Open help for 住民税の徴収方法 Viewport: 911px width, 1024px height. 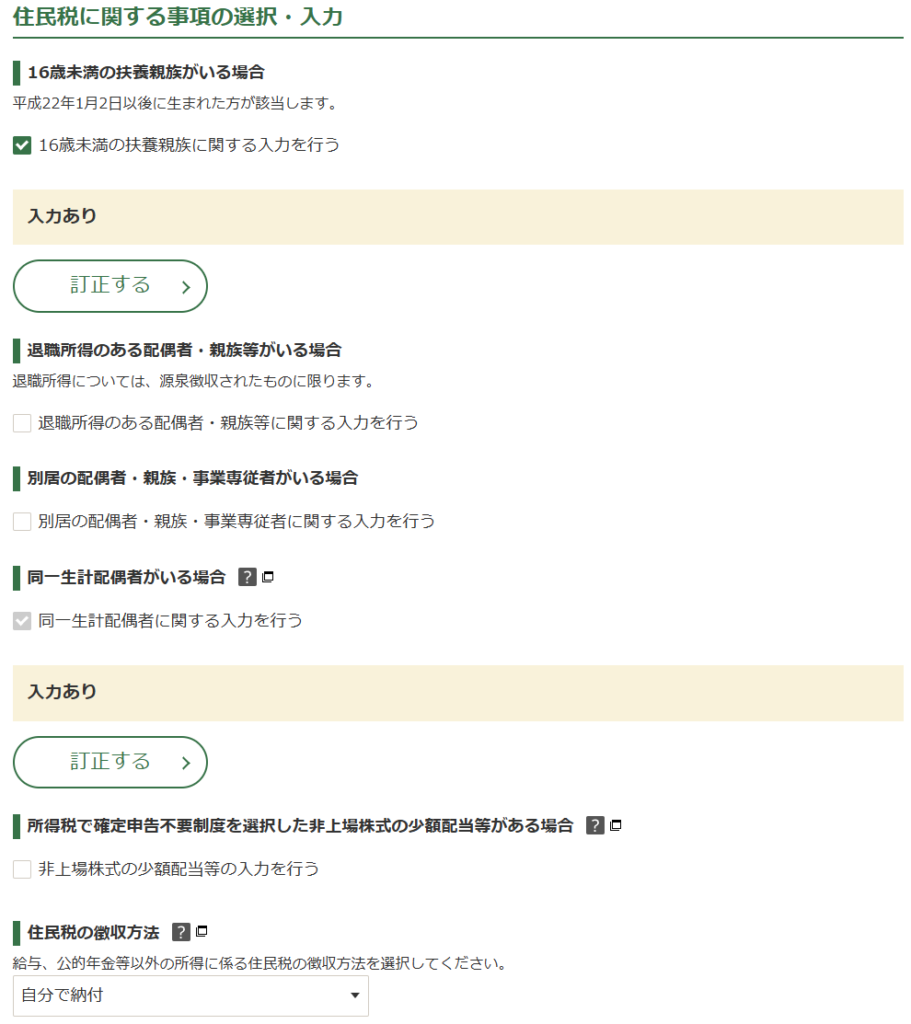(181, 932)
